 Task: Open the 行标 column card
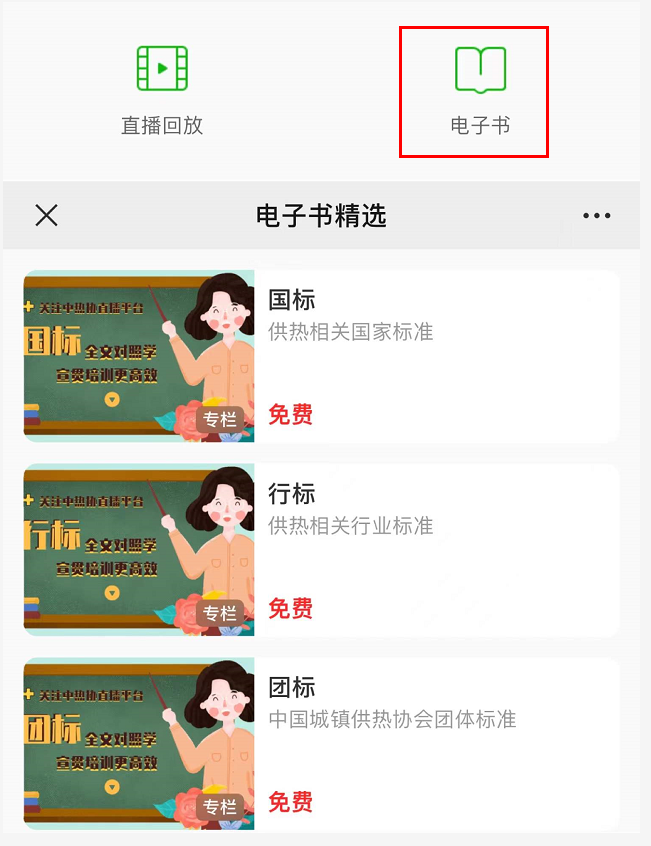[321, 550]
